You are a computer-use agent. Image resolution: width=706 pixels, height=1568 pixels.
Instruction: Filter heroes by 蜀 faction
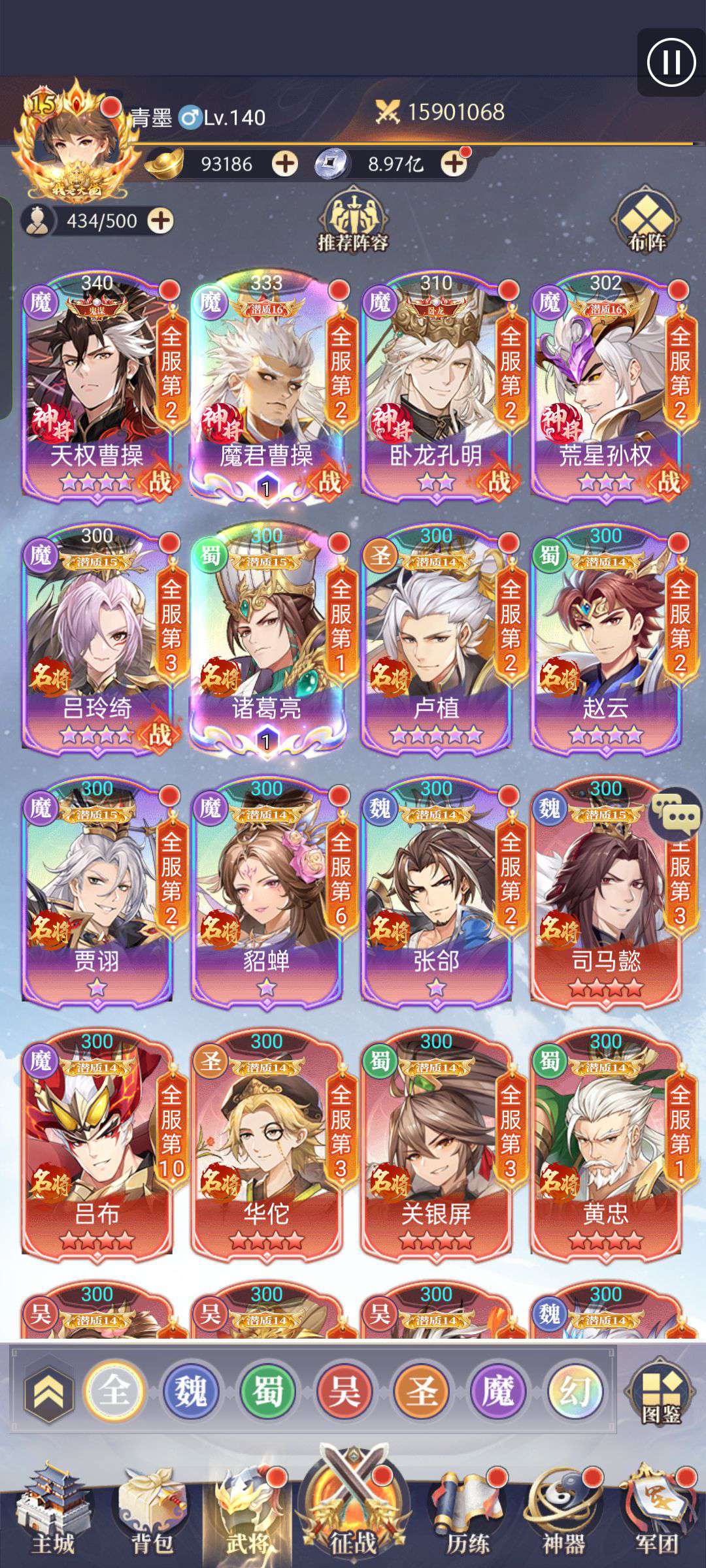coord(267,1390)
